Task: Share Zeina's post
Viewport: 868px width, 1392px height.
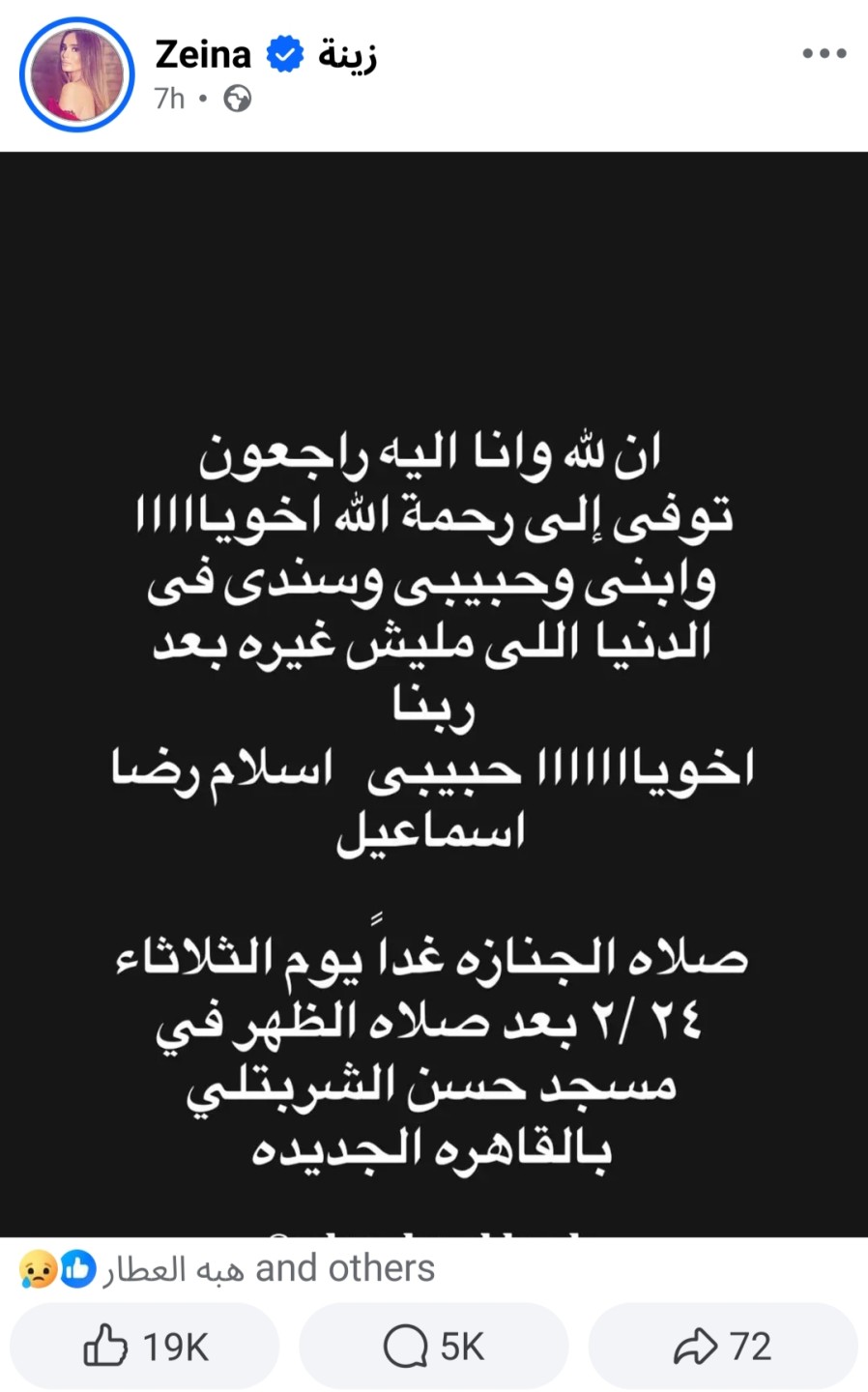Action: 722,1346
